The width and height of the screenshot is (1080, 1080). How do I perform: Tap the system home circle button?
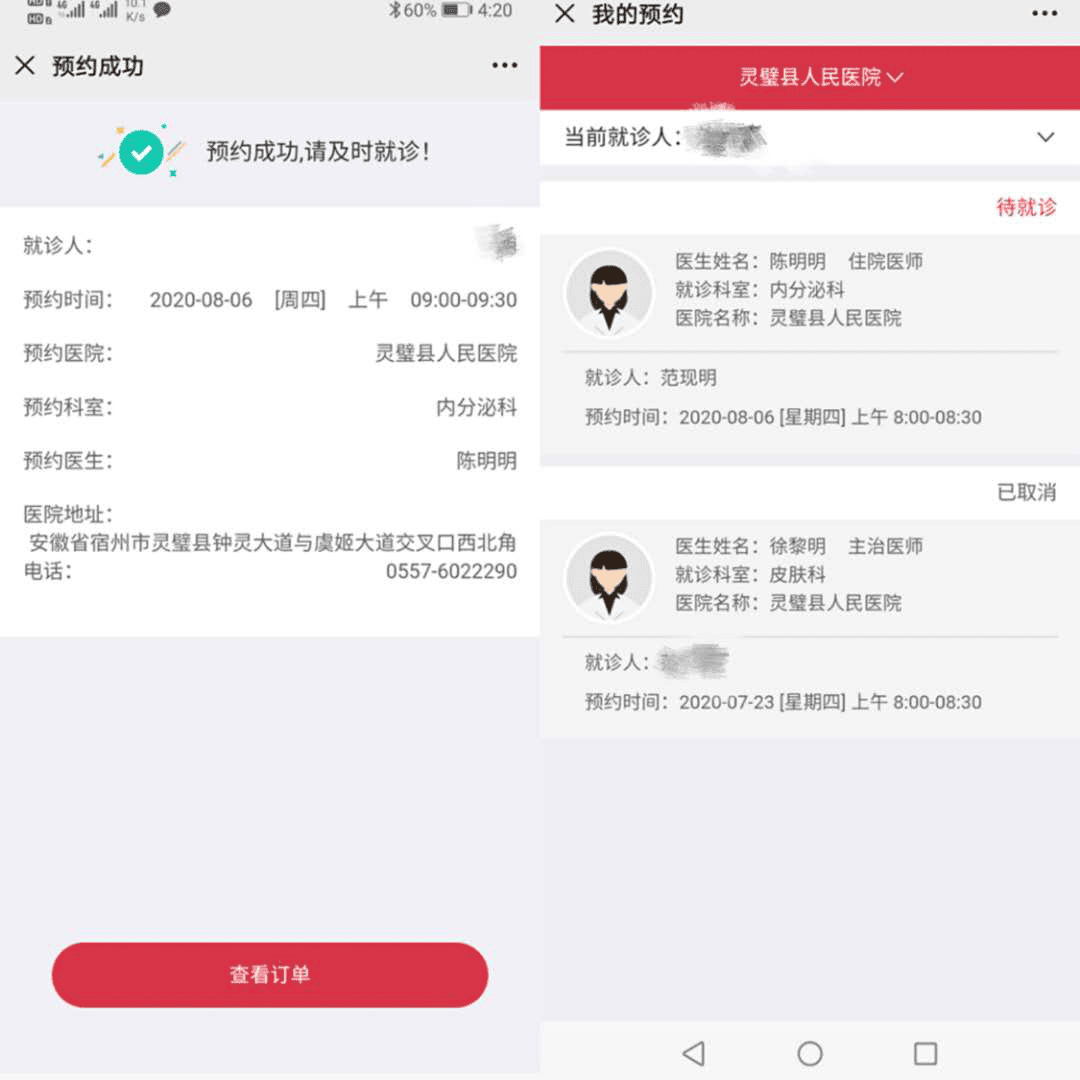coord(810,1053)
